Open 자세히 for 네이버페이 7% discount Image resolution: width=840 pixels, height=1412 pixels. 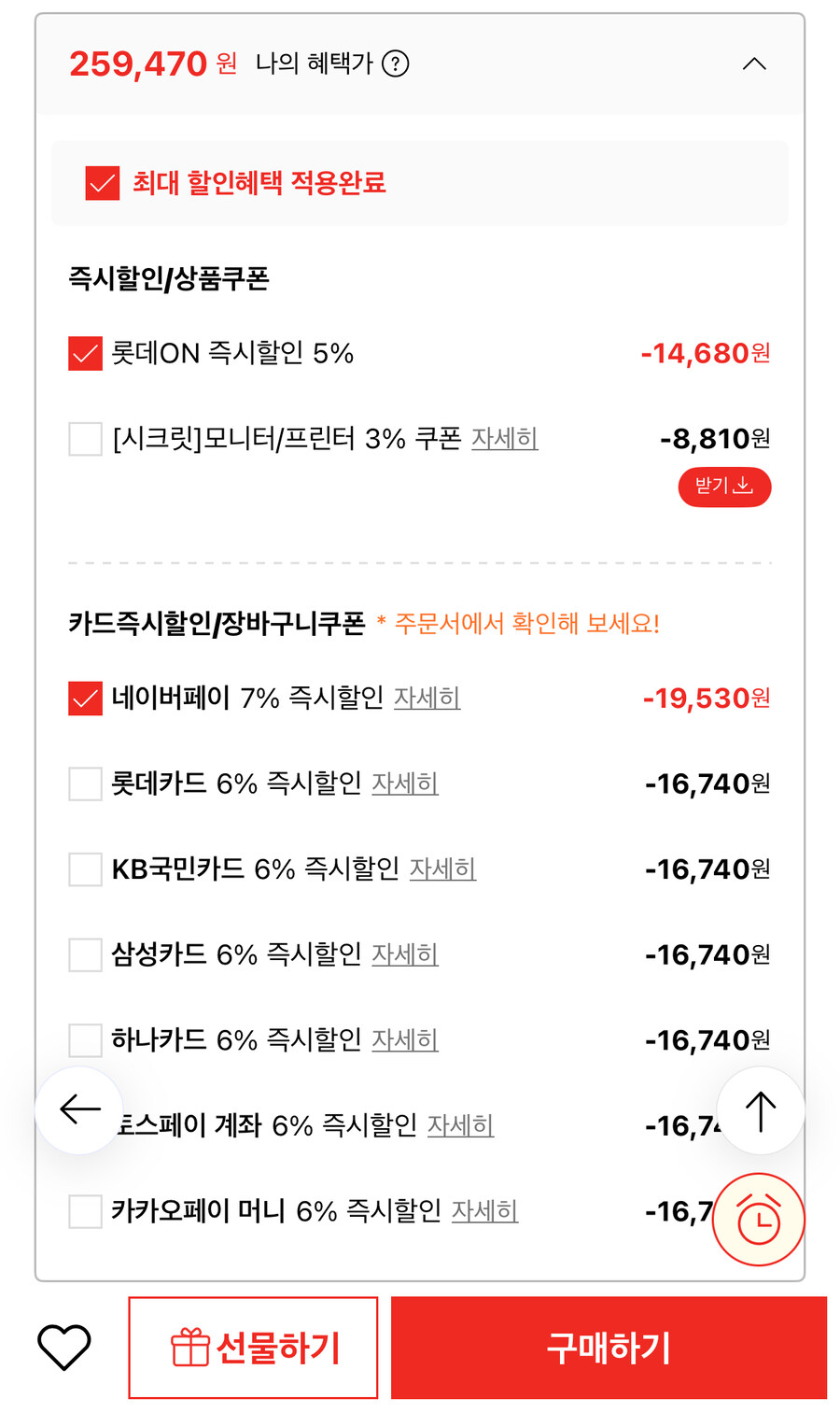pyautogui.click(x=427, y=699)
